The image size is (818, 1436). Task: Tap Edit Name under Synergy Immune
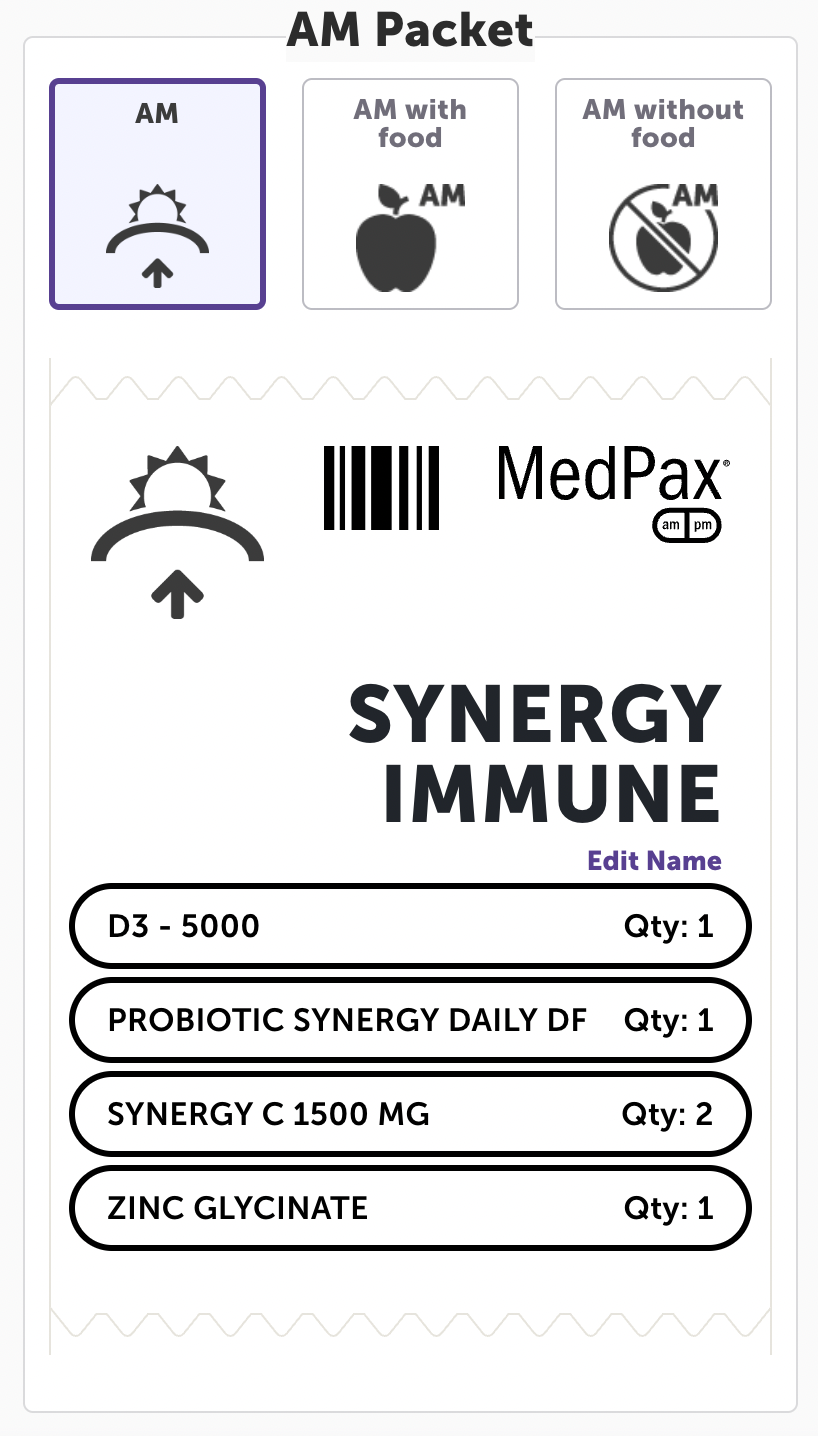[654, 861]
